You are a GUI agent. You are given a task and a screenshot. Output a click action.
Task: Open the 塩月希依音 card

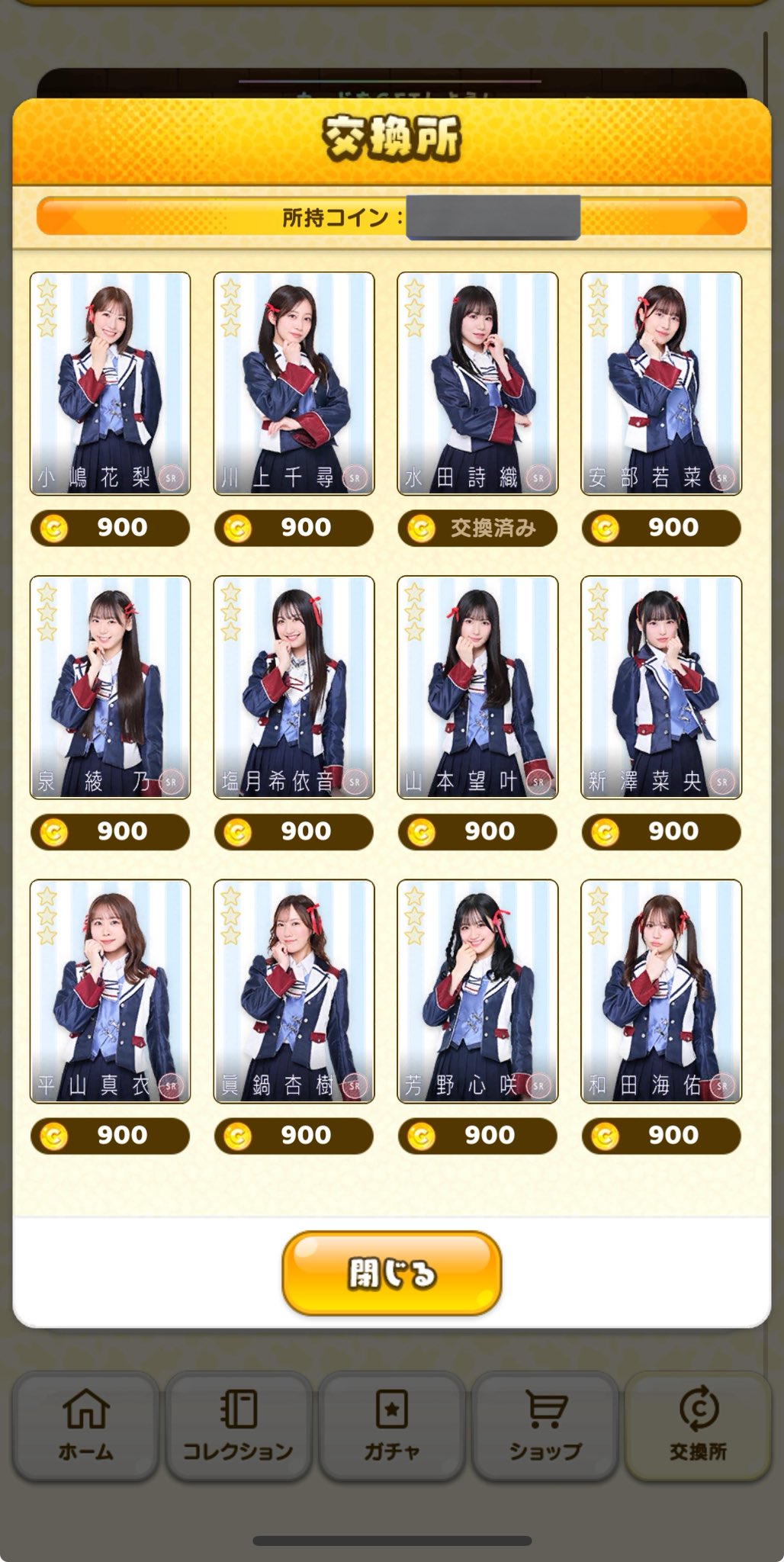coord(294,687)
